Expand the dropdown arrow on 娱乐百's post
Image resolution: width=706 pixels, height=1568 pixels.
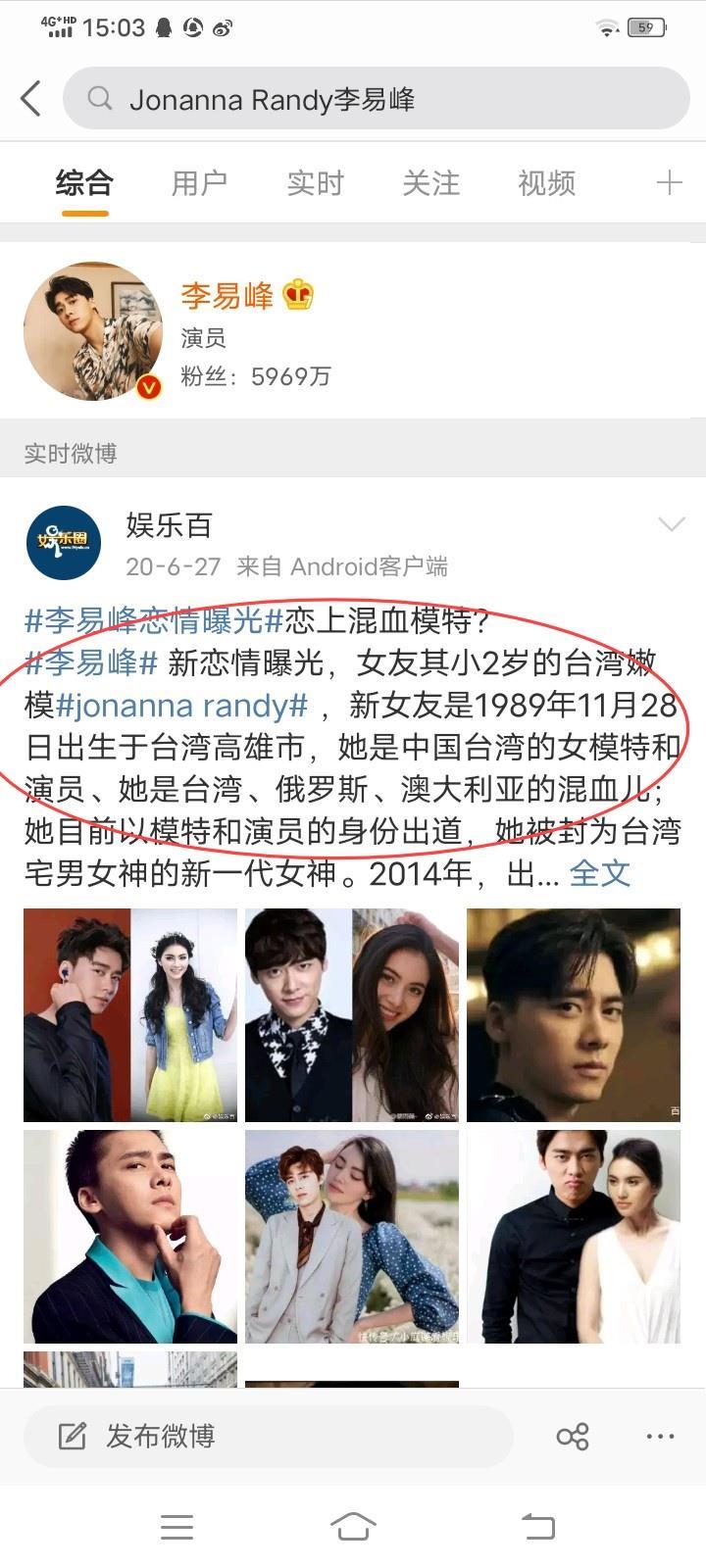pos(671,525)
